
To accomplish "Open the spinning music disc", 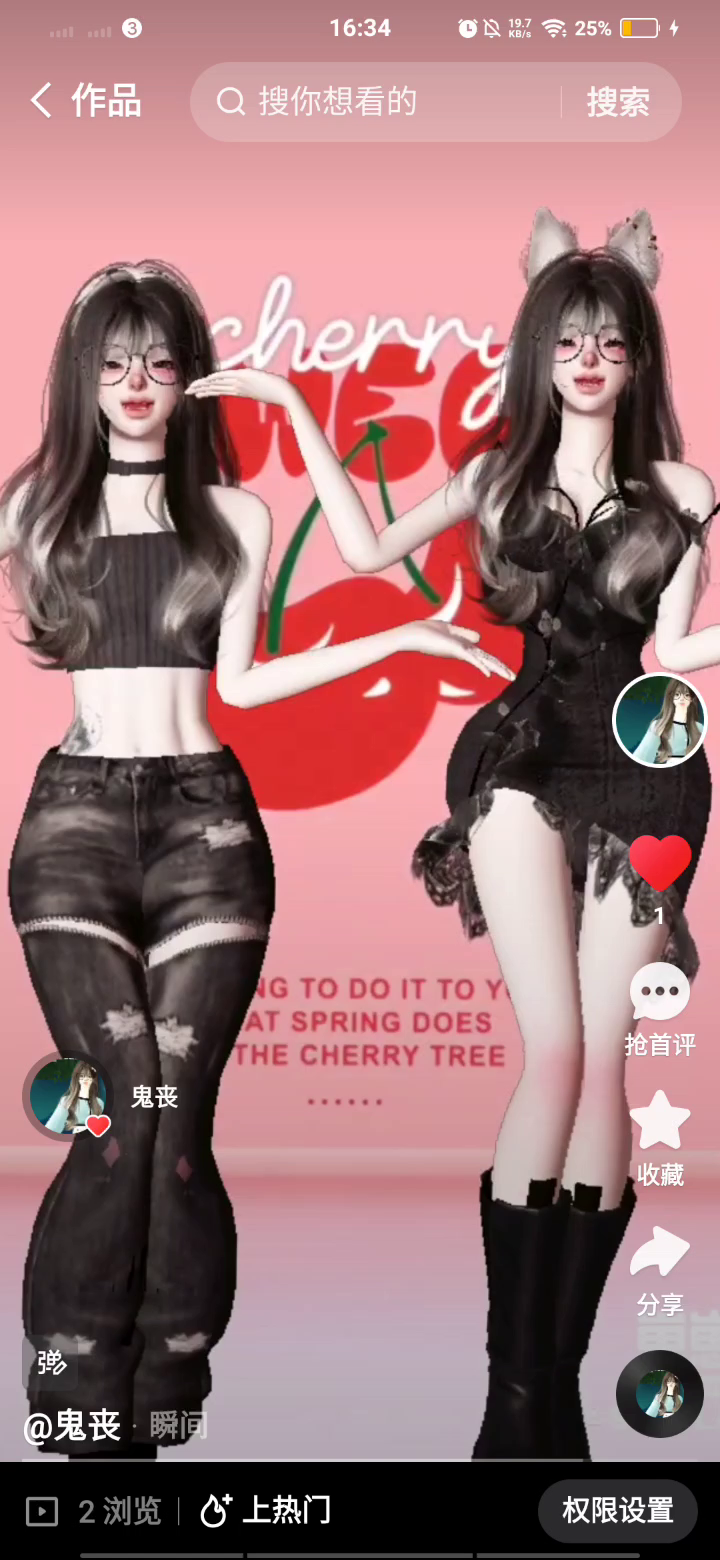I will click(660, 1394).
